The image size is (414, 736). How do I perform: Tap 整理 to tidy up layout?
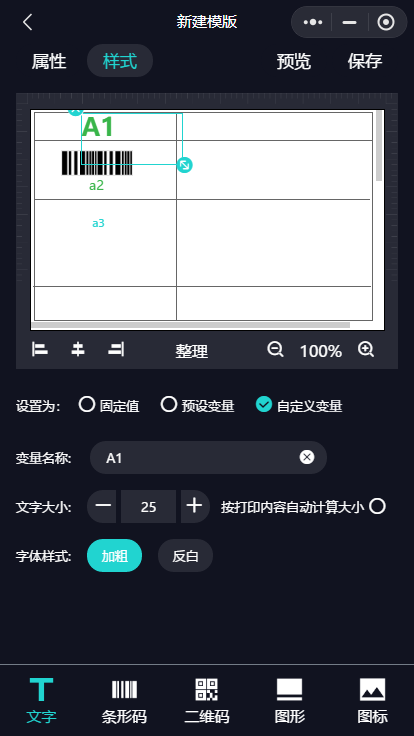pyautogui.click(x=192, y=351)
